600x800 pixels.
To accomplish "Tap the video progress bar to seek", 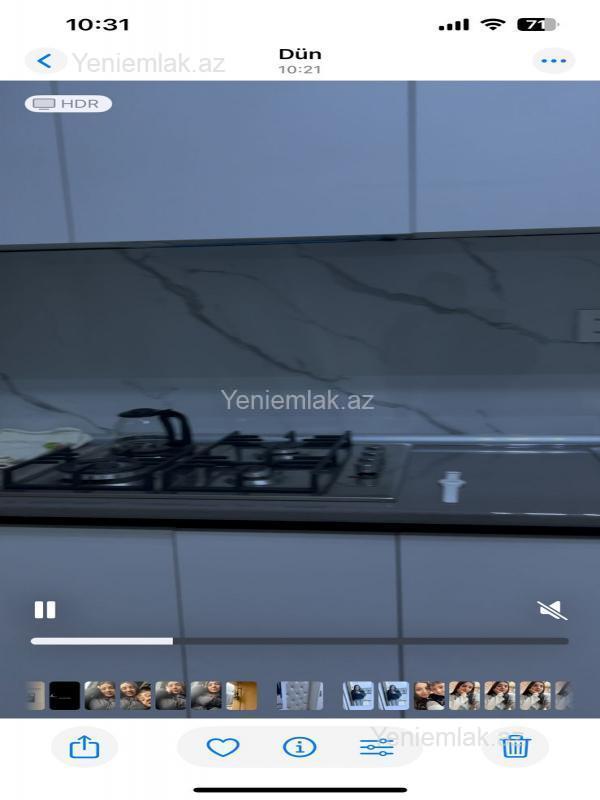I will click(300, 641).
